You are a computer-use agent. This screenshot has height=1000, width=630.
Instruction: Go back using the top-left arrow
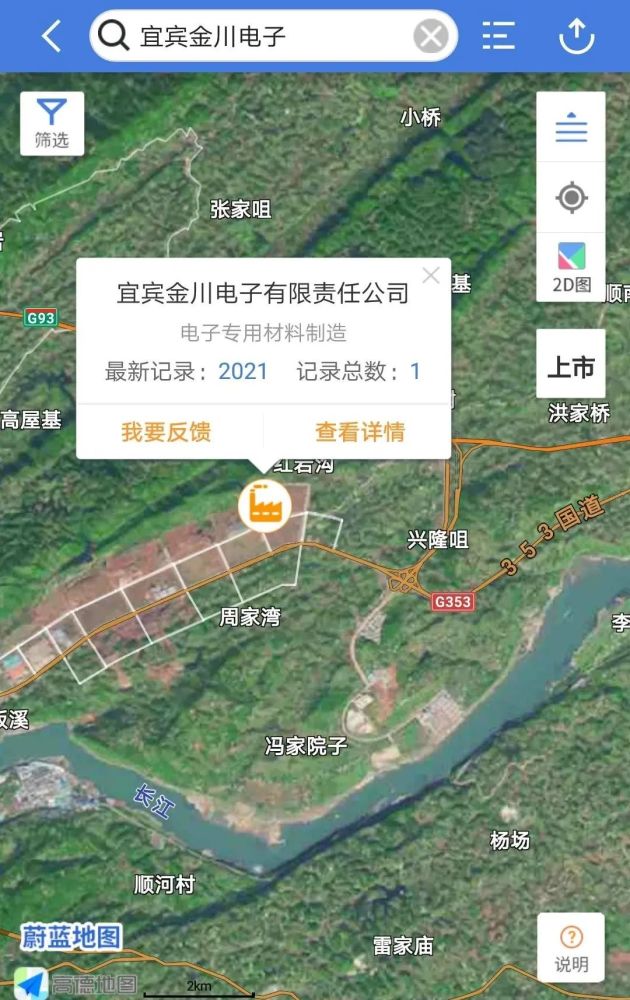[51, 37]
